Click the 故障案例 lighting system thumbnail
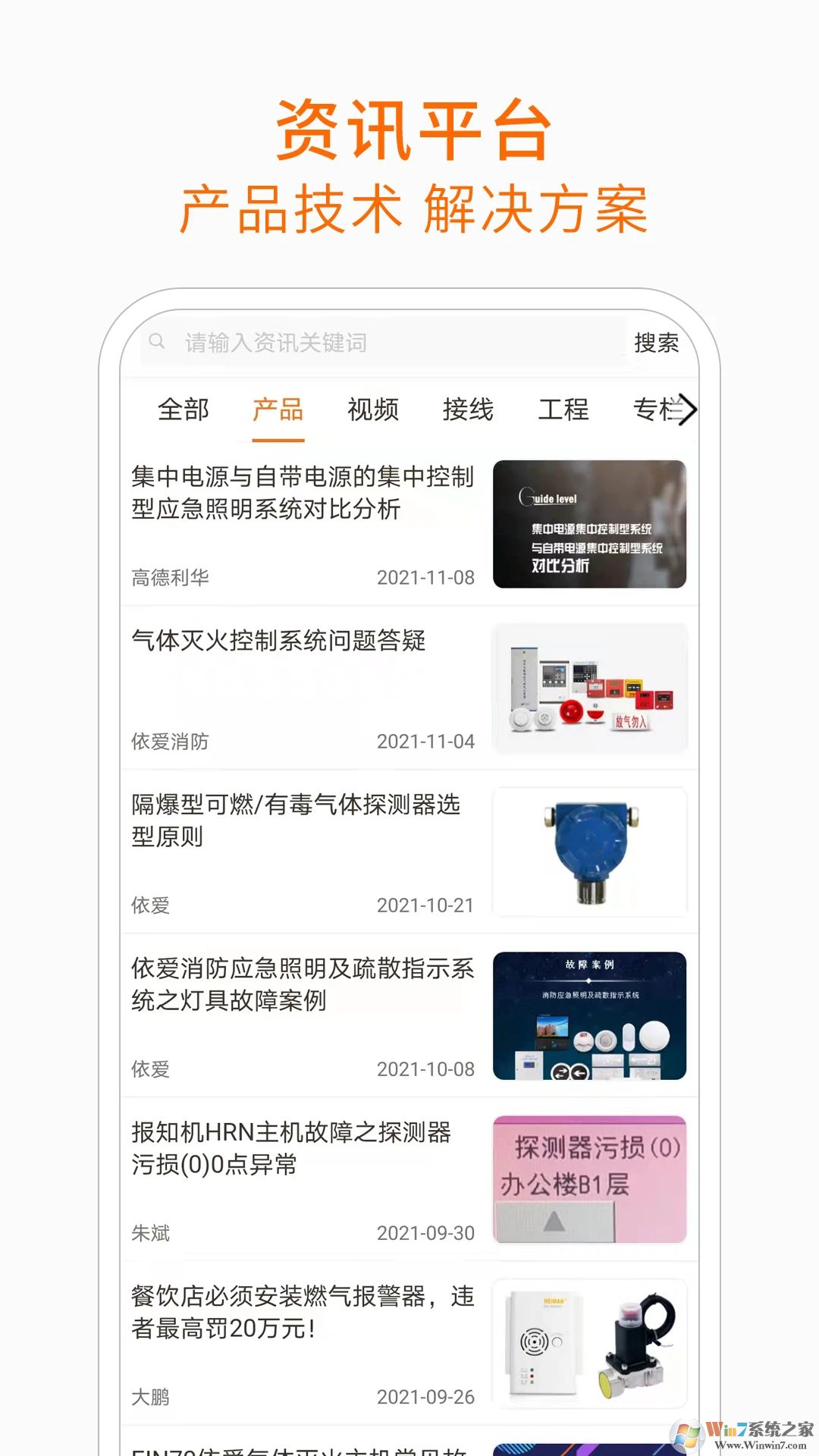 point(591,1016)
